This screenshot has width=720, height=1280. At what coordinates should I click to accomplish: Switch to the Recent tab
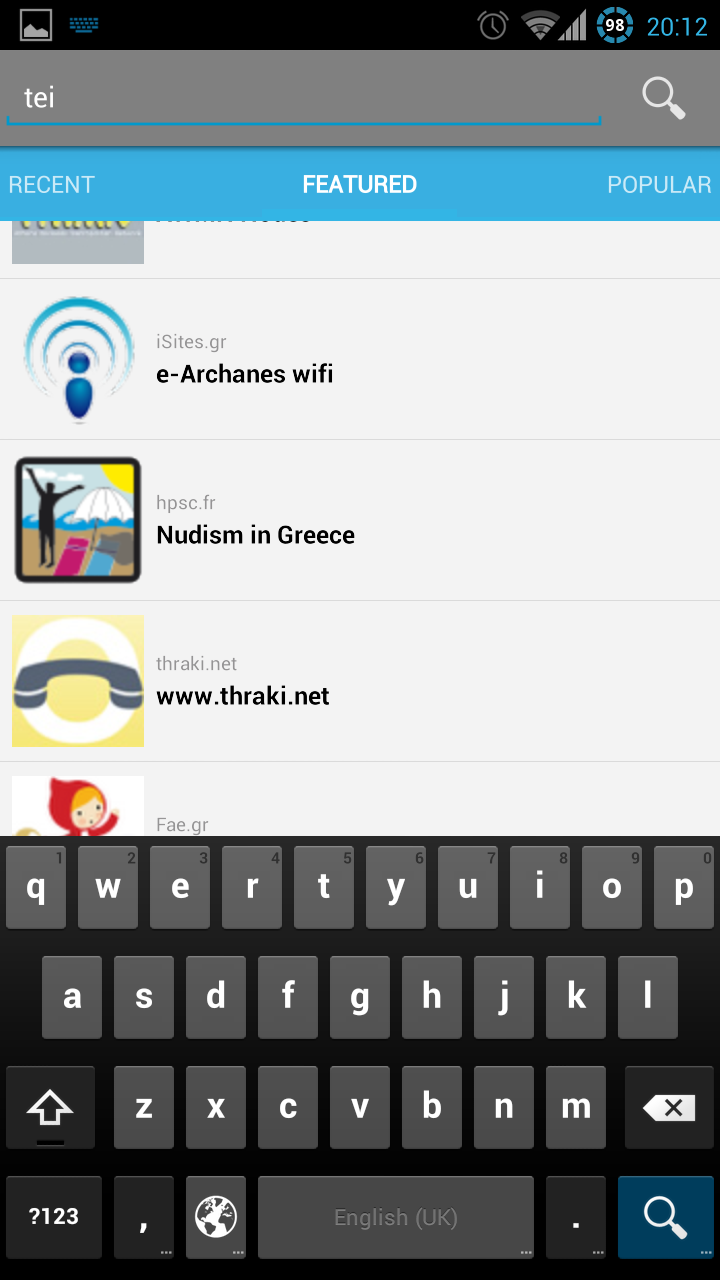click(52, 185)
